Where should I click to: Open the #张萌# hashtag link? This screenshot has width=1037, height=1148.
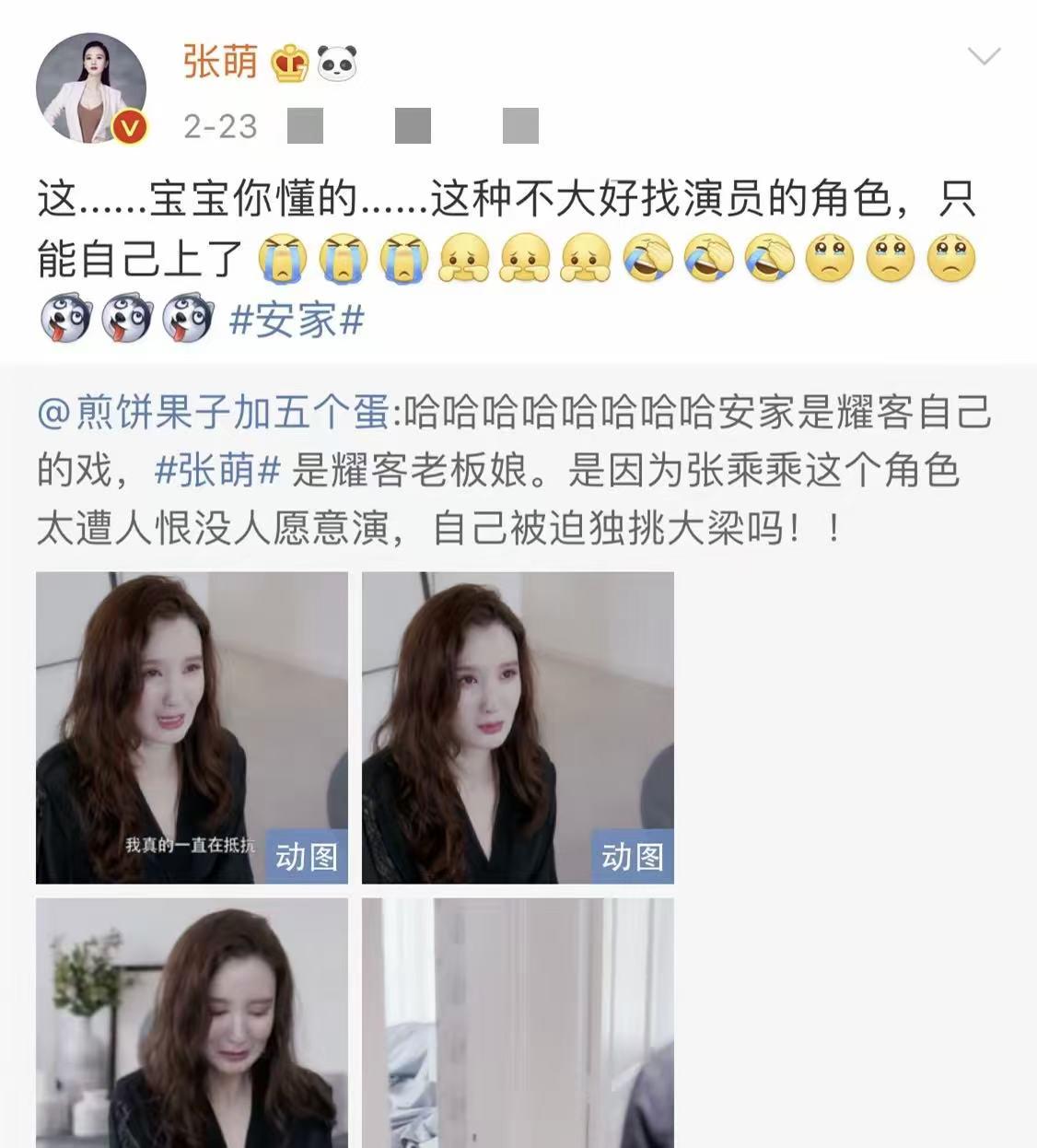tap(217, 471)
